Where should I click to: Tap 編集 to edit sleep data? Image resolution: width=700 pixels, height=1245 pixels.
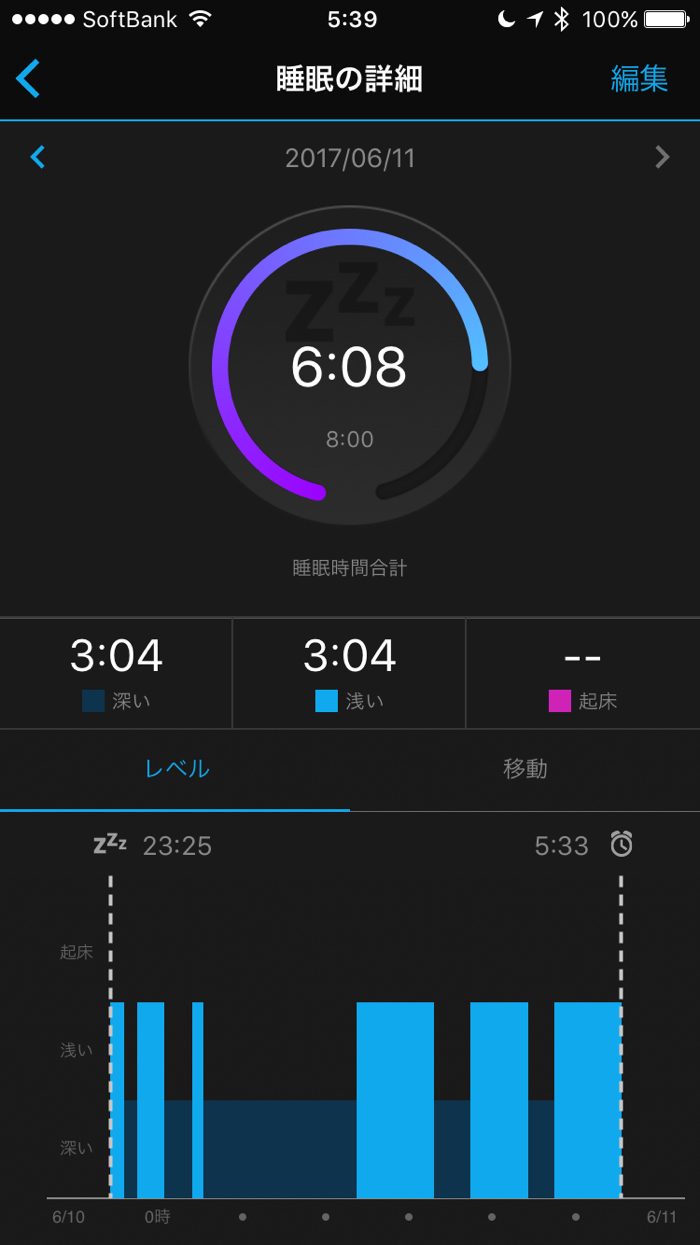click(639, 79)
